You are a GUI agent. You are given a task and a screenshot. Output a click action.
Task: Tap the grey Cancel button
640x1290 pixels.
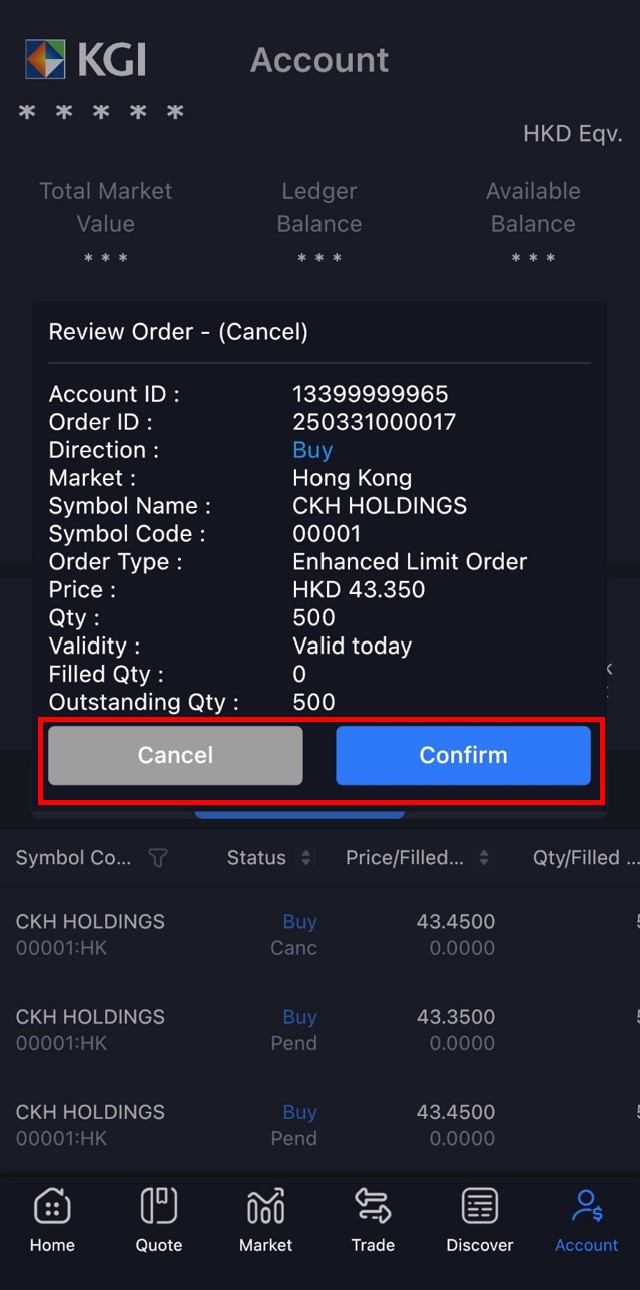175,755
